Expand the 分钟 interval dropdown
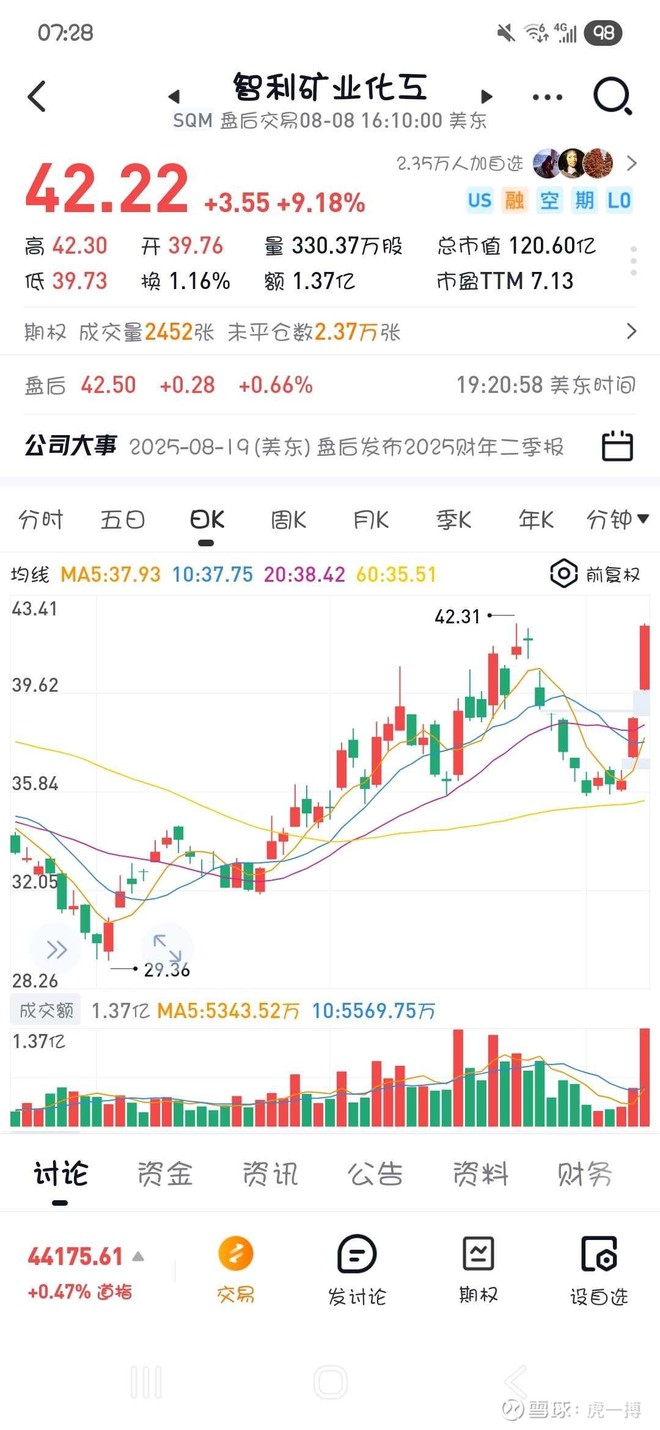 617,520
